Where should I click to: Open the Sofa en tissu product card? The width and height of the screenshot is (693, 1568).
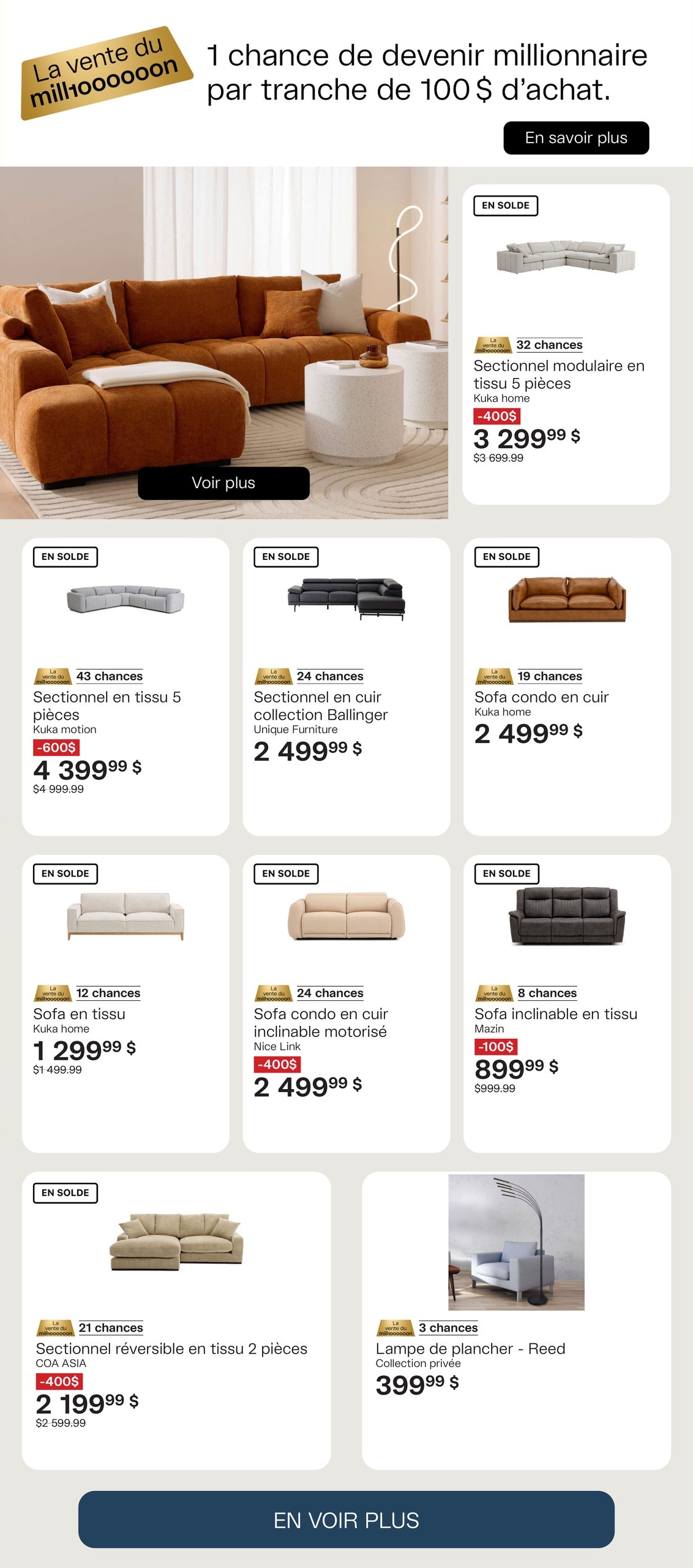80,1014
